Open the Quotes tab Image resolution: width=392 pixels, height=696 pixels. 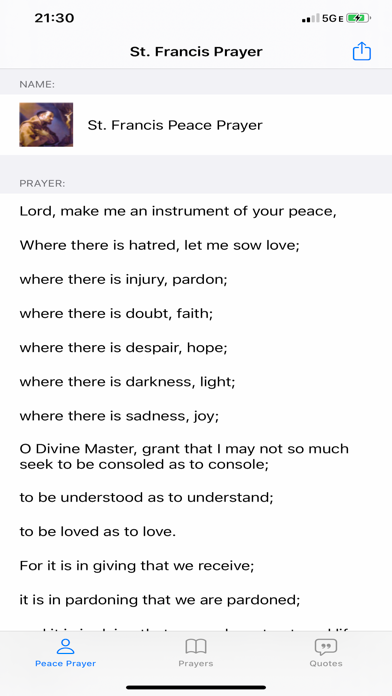point(326,652)
